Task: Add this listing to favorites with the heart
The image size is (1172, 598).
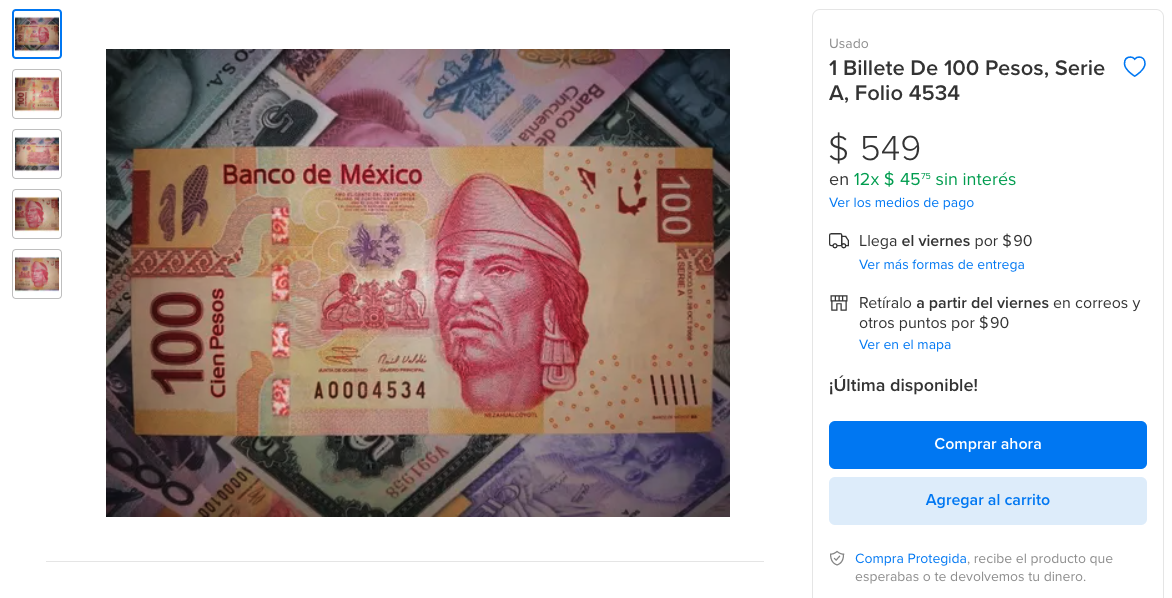Action: pos(1134,67)
